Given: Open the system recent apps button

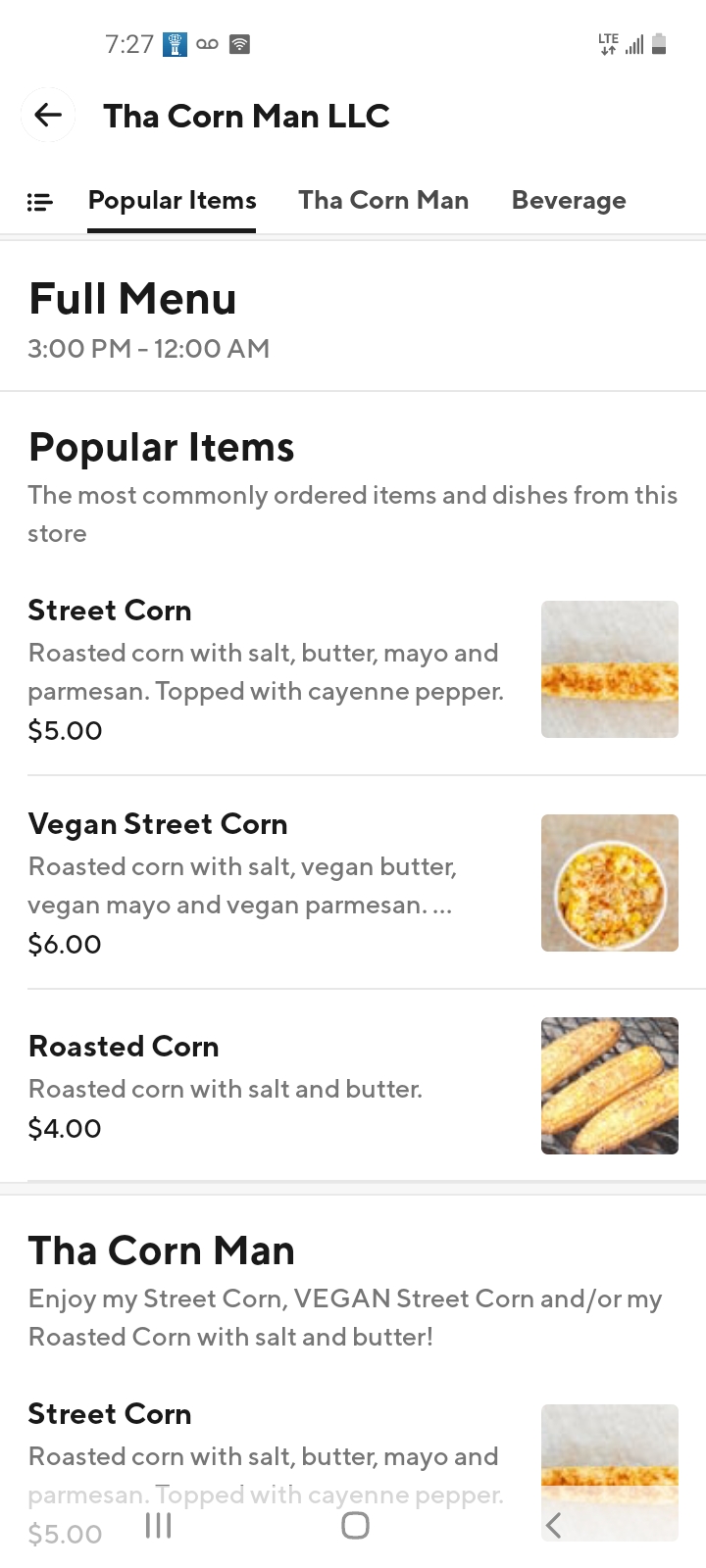Looking at the screenshot, I should point(158,1525).
